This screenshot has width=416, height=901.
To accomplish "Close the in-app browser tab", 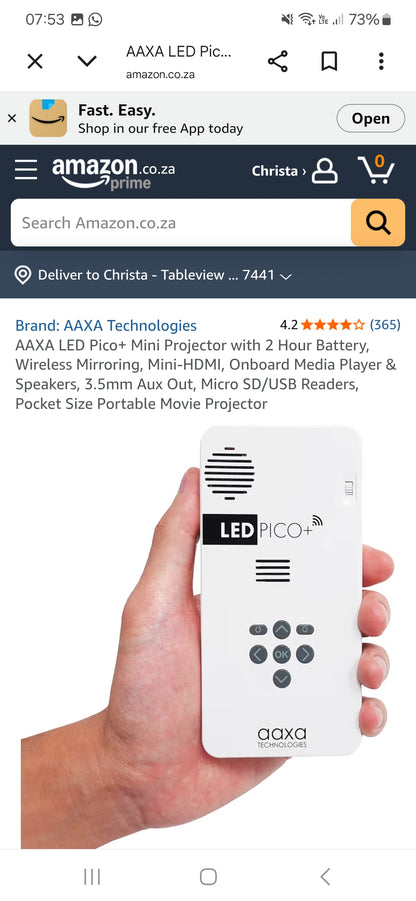I will pos(35,61).
